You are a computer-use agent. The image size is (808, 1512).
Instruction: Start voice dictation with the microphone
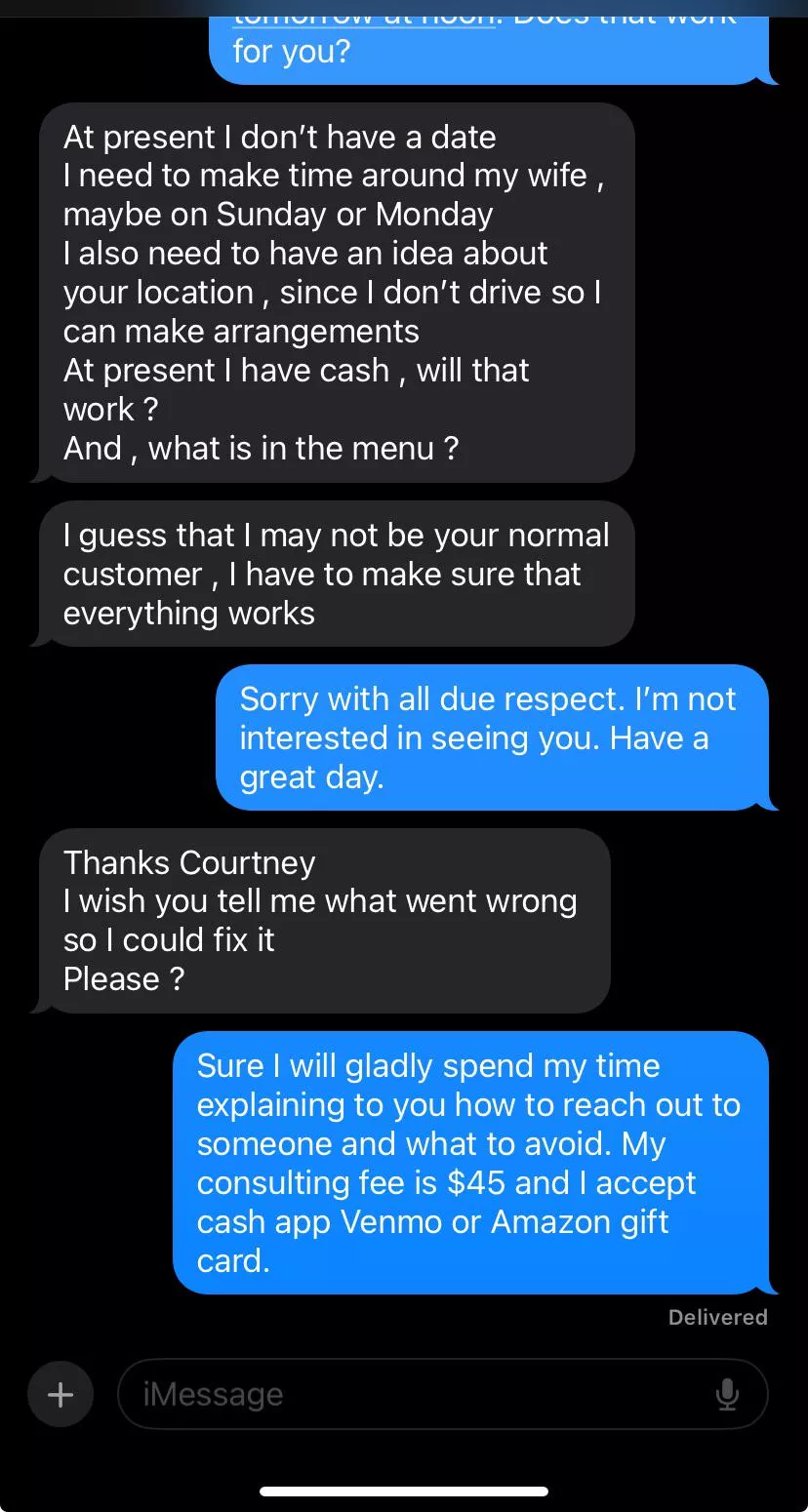pyautogui.click(x=727, y=1395)
